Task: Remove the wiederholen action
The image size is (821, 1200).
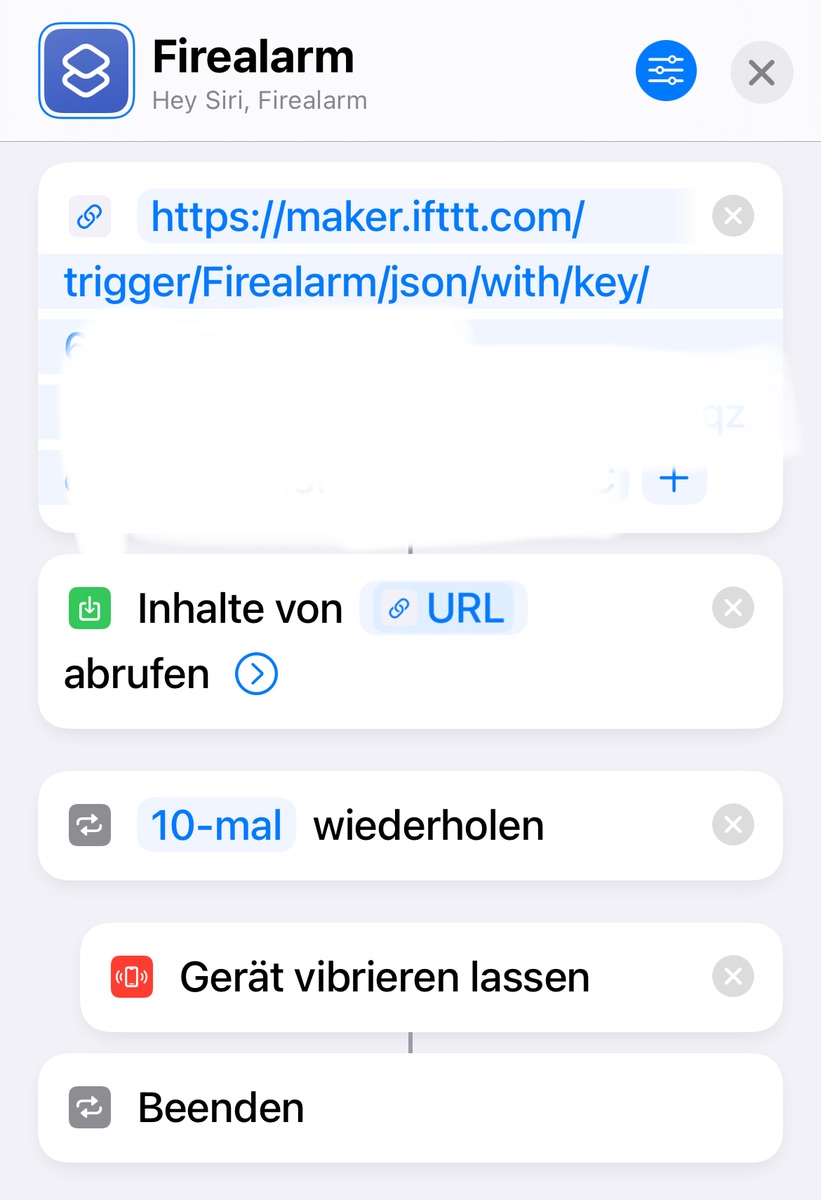Action: tap(733, 826)
